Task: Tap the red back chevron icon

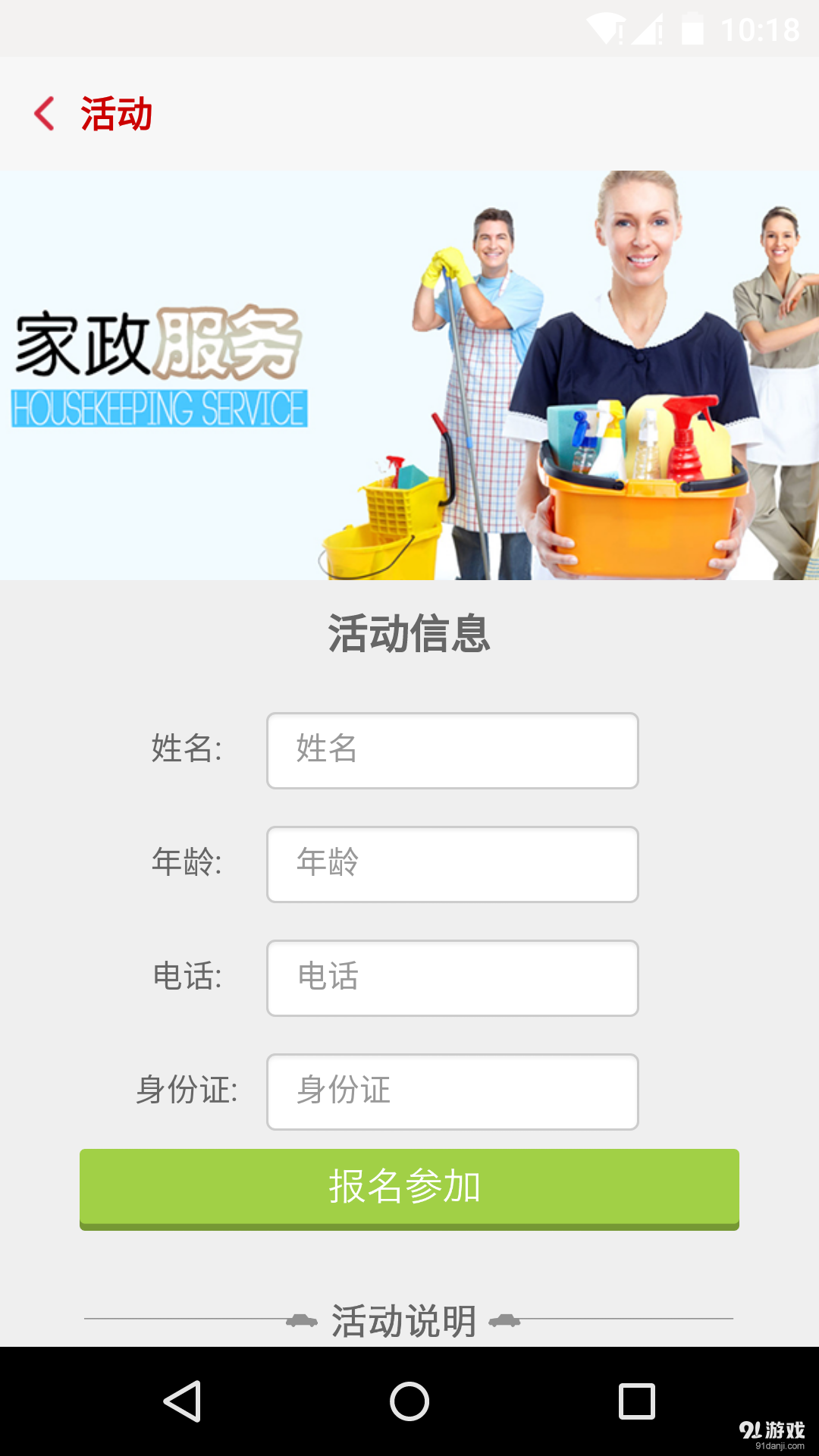Action: [x=45, y=114]
